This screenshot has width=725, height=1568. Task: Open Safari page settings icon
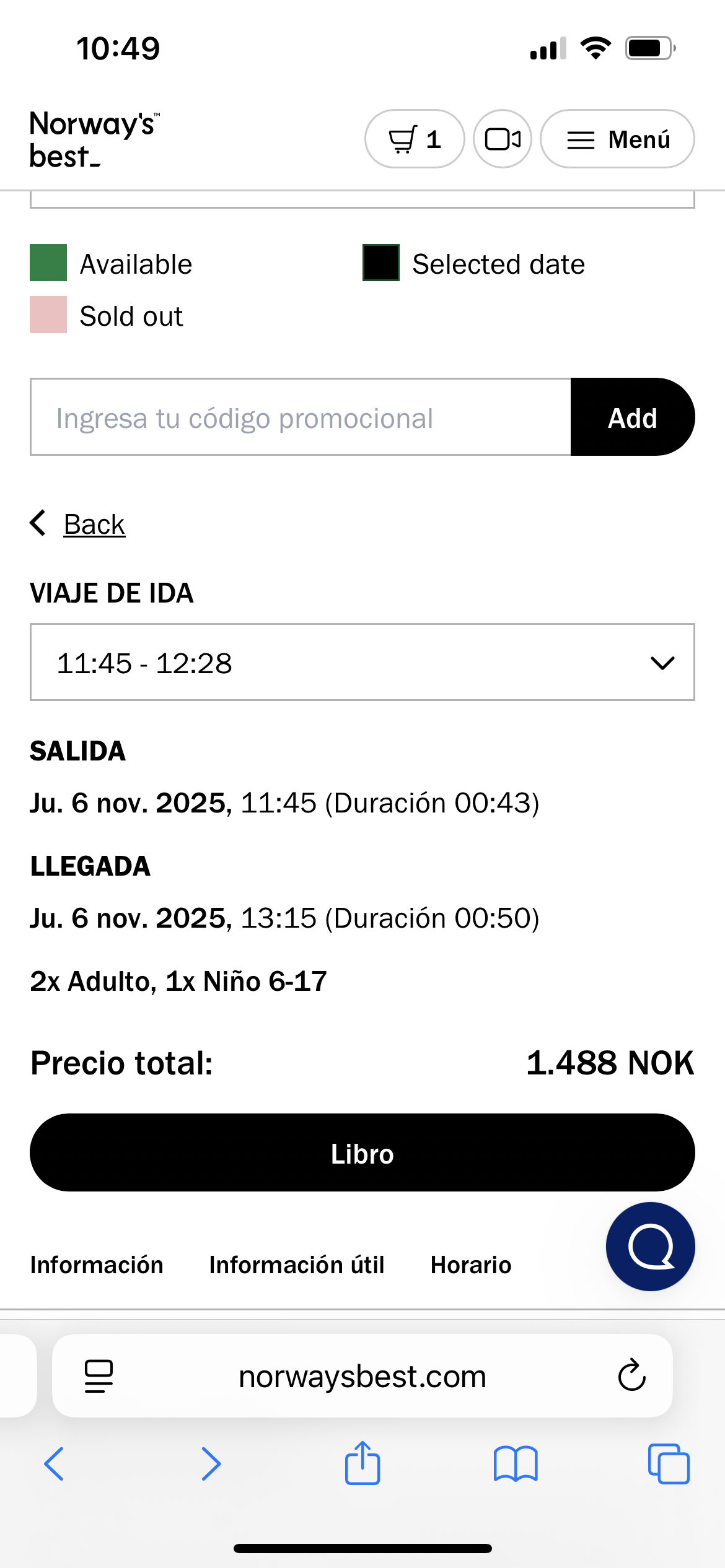tap(99, 1376)
